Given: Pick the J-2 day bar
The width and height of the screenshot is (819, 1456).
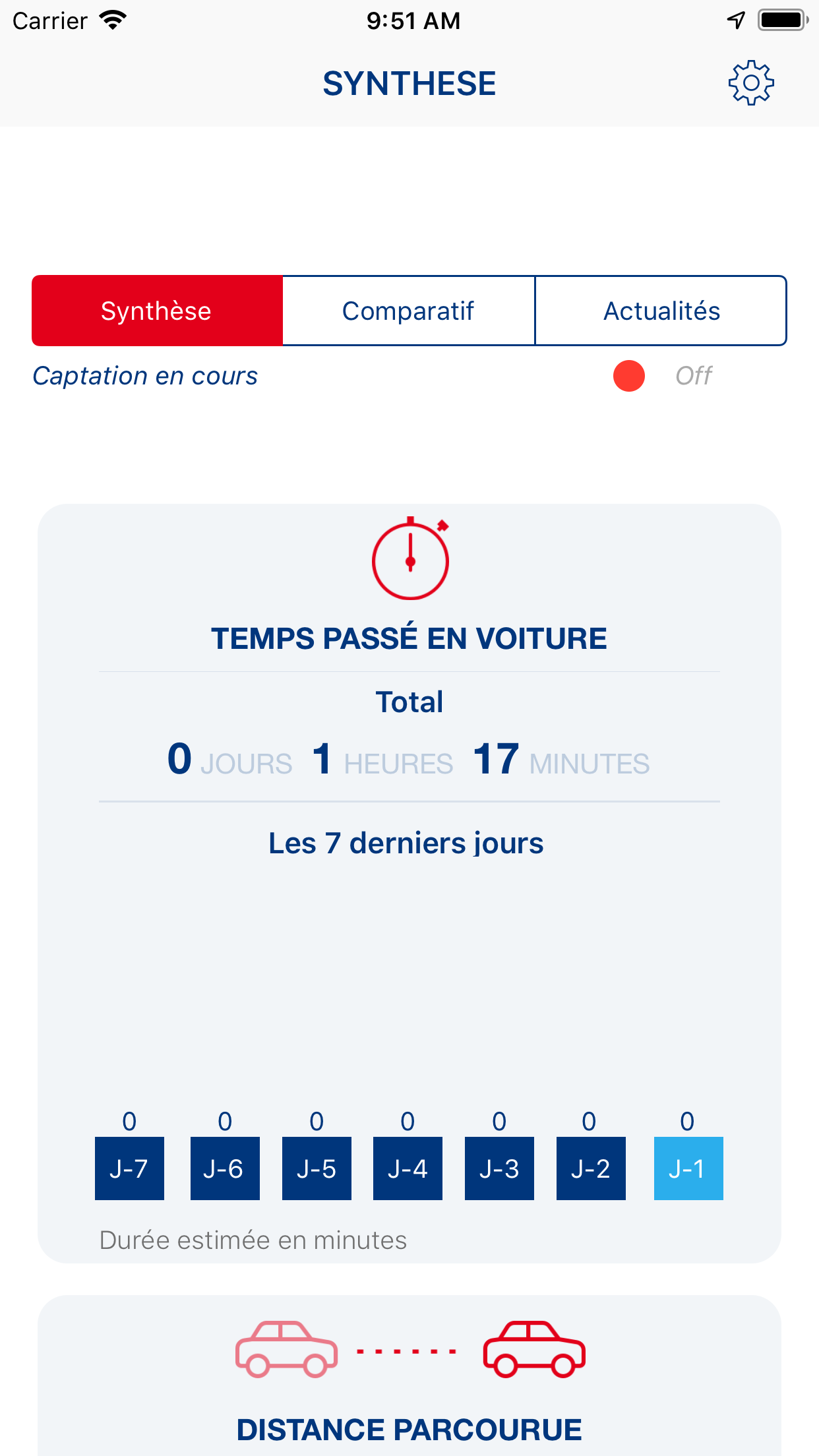Looking at the screenshot, I should 591,1168.
